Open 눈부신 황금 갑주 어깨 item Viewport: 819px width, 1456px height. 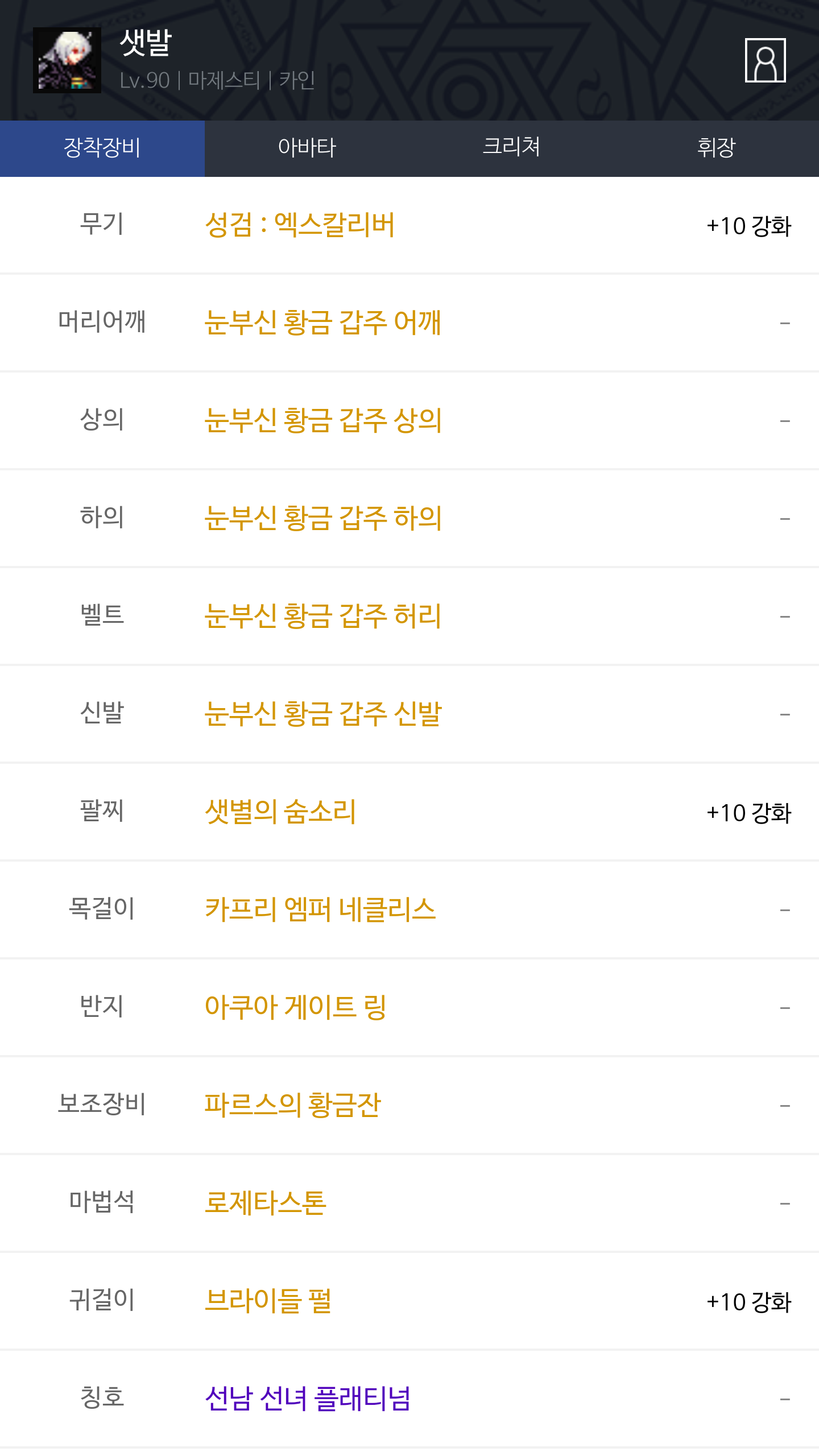tap(323, 323)
